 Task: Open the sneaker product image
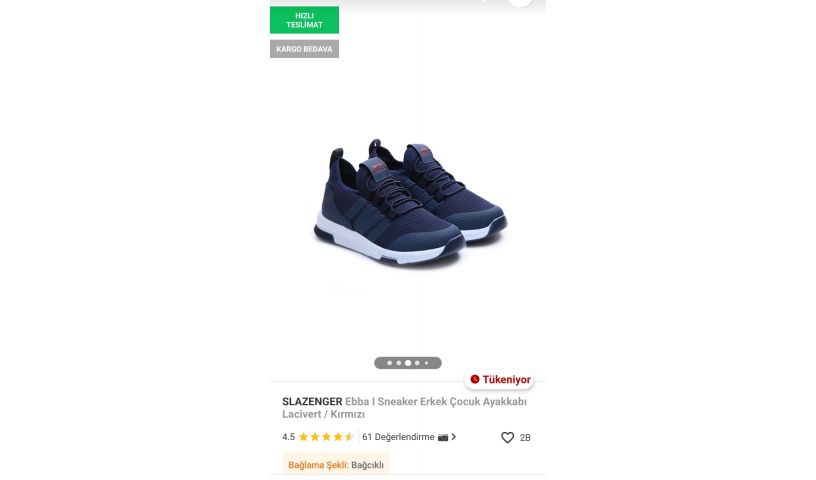click(408, 205)
